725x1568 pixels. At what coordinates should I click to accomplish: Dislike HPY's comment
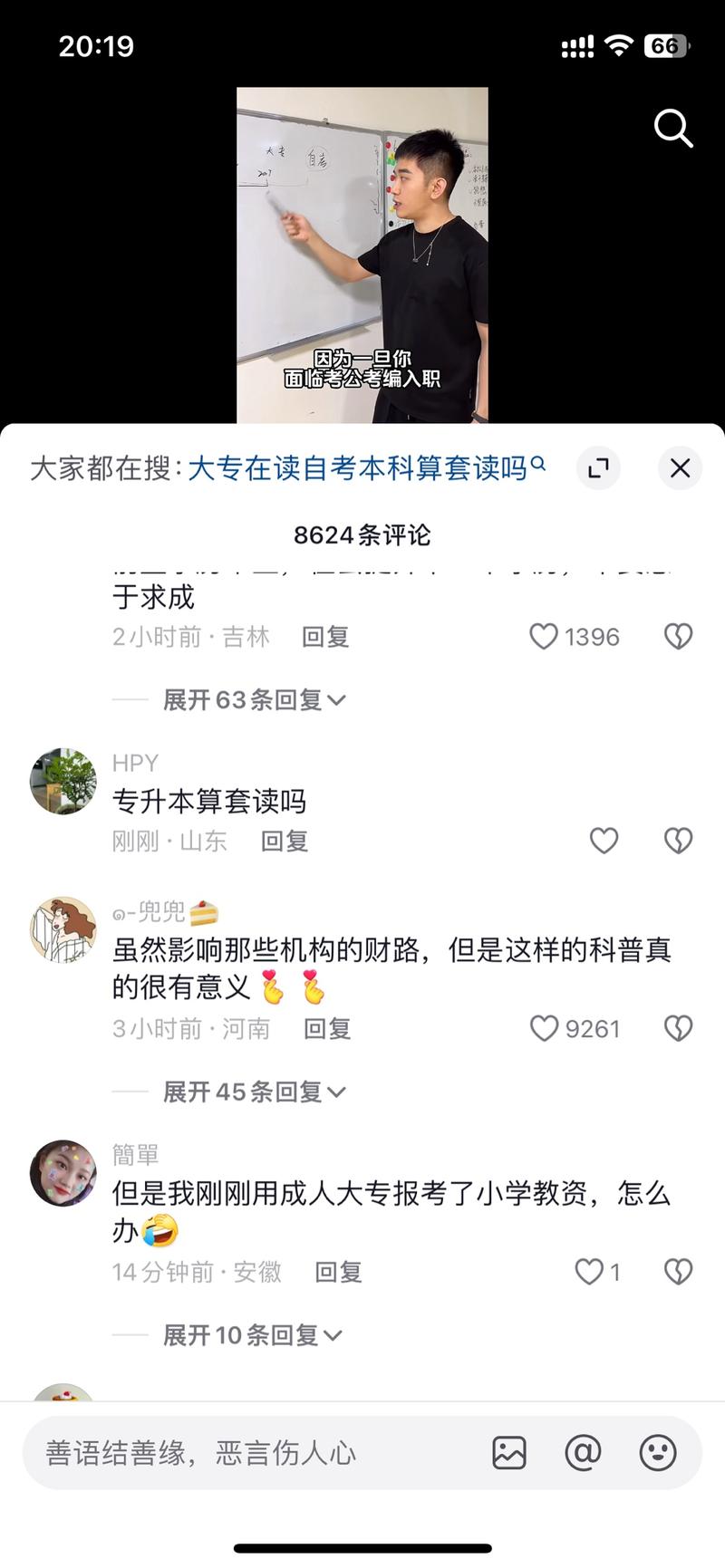(678, 841)
